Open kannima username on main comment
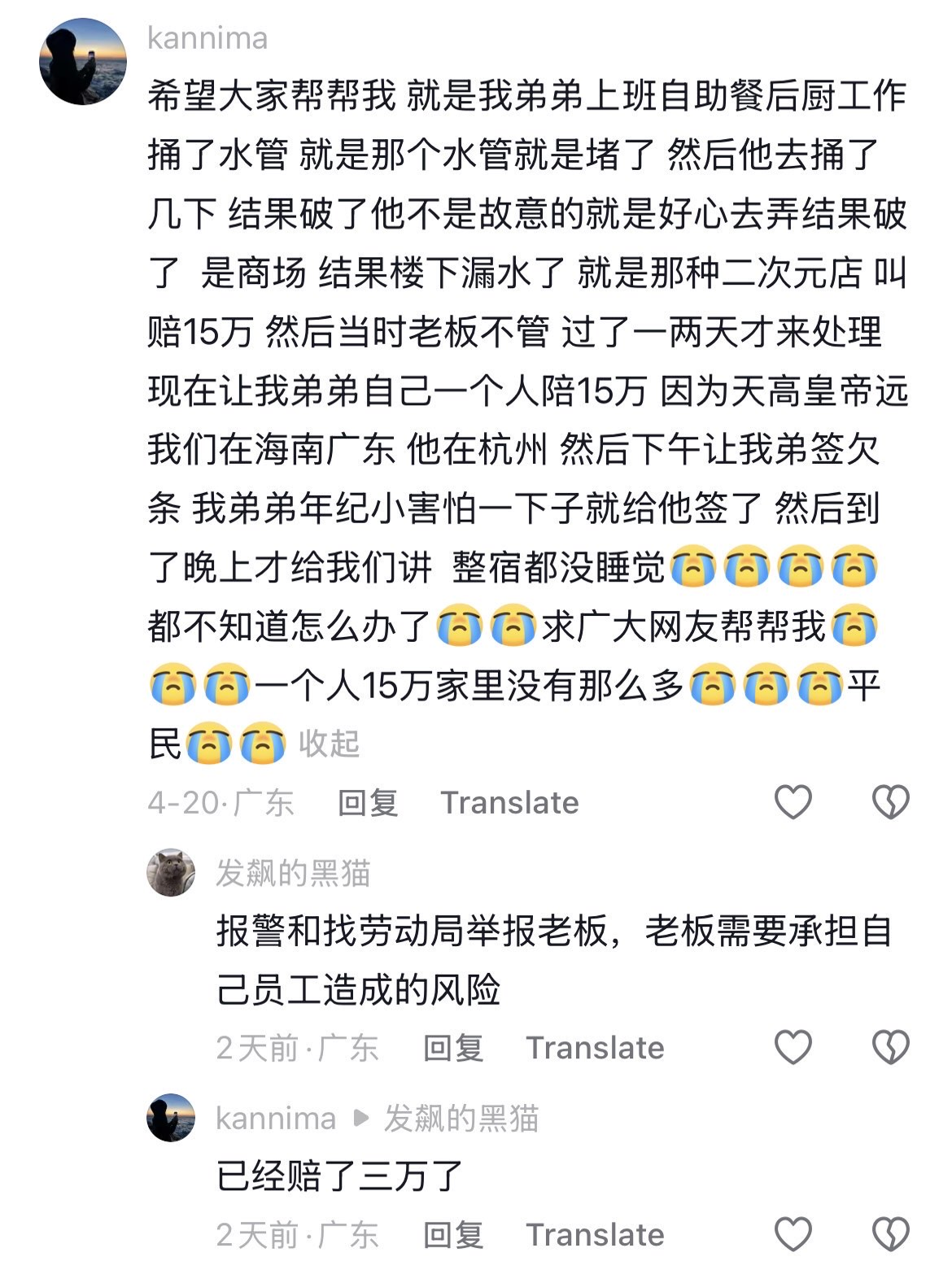952x1261 pixels. coord(207,38)
